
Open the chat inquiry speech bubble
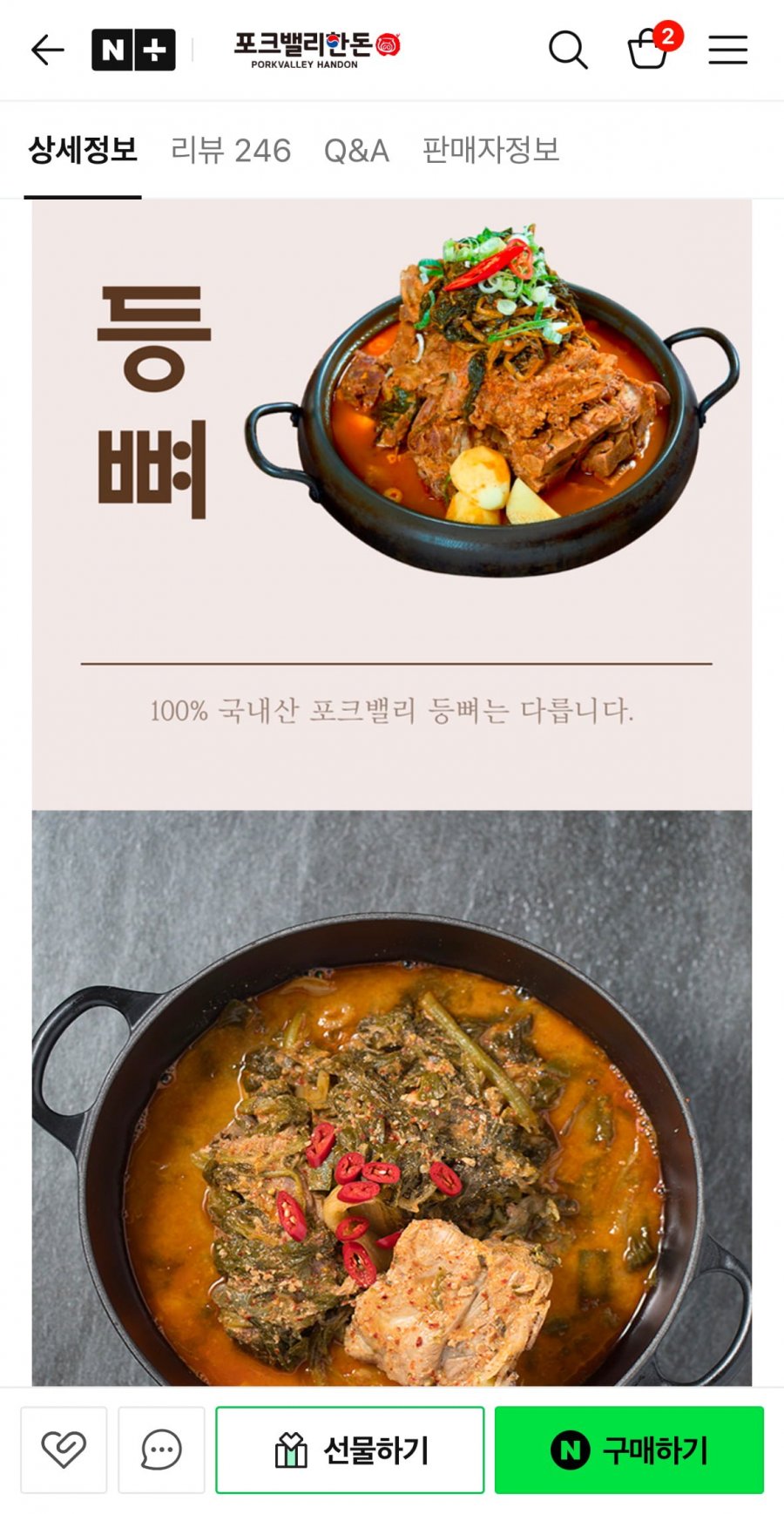click(x=161, y=1450)
